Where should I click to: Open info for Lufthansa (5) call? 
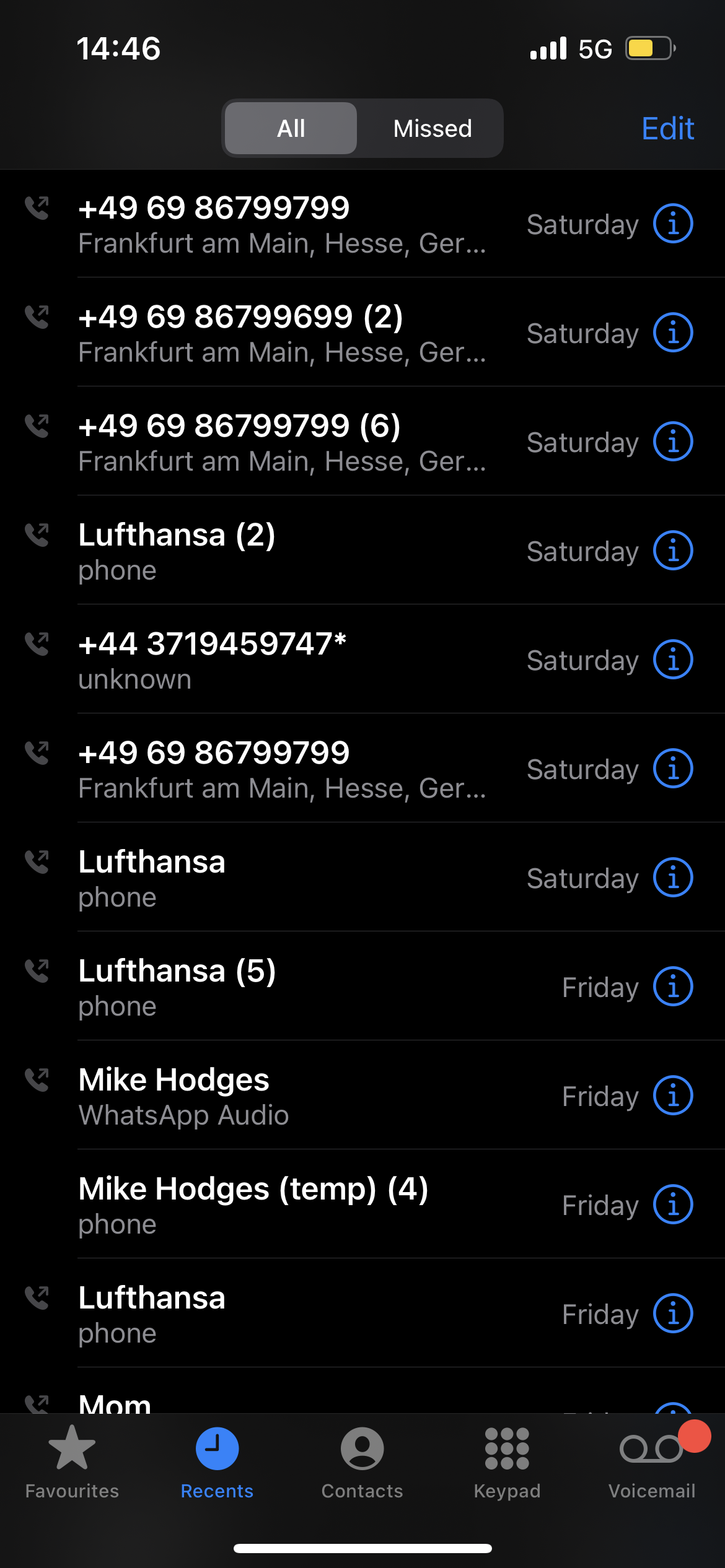pyautogui.click(x=673, y=987)
